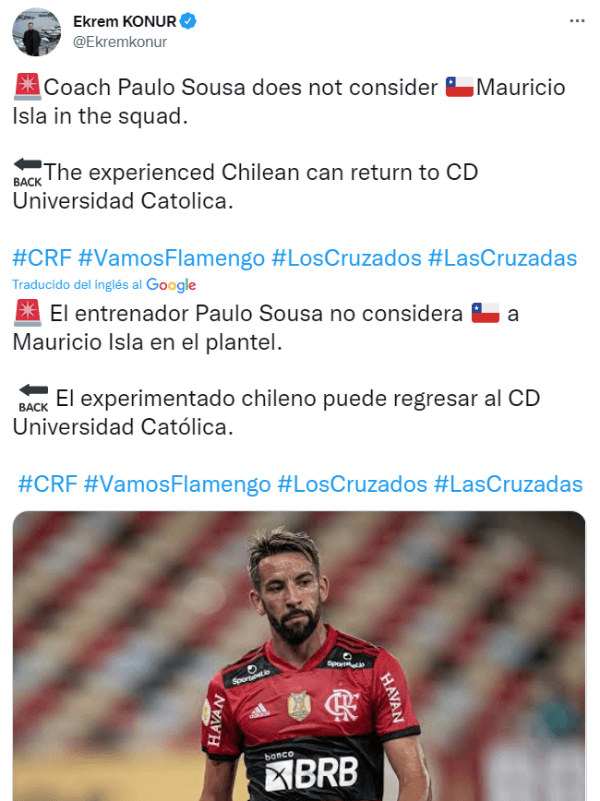The image size is (600, 801).
Task: Open the @Ekremkonur handle link
Action: [x=120, y=42]
